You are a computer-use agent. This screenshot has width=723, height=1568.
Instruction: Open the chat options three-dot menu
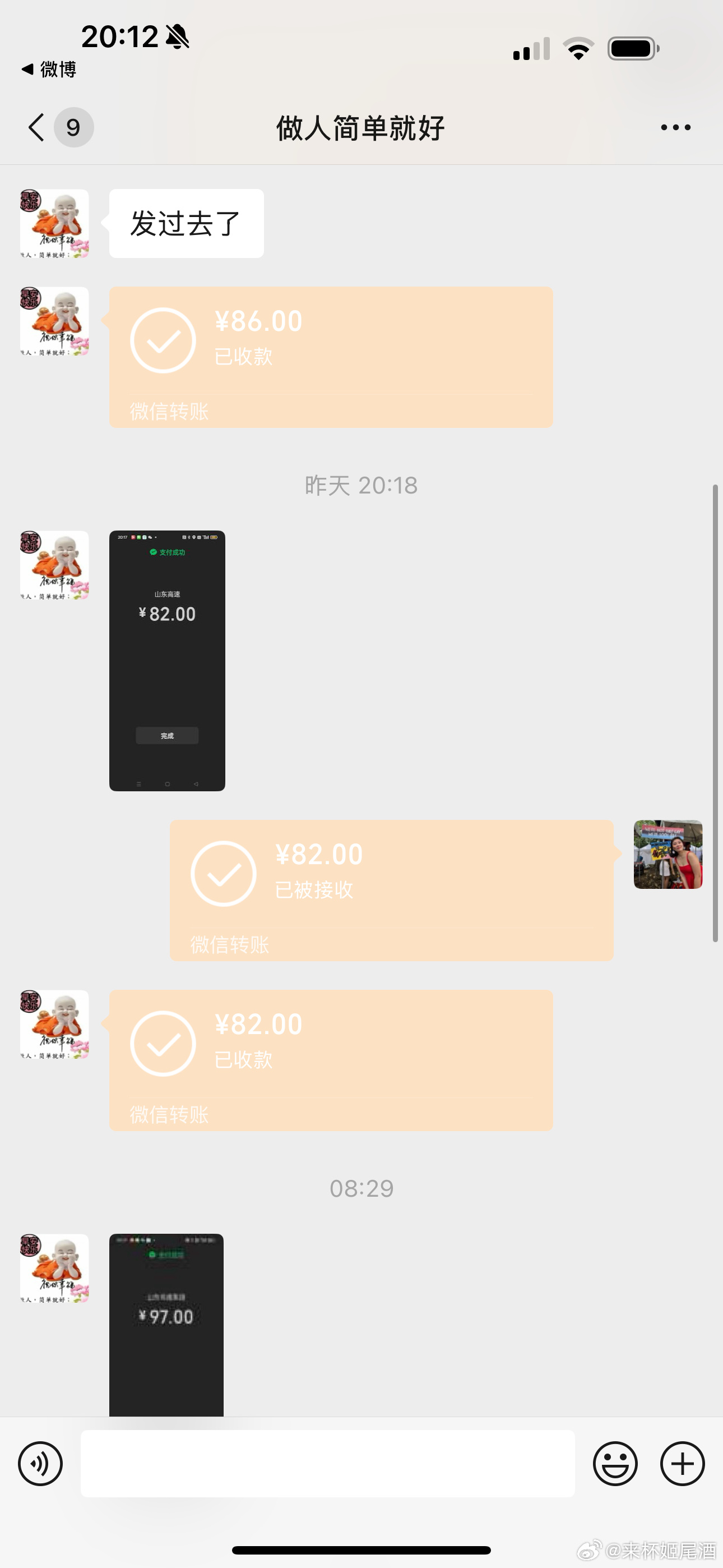tap(675, 127)
